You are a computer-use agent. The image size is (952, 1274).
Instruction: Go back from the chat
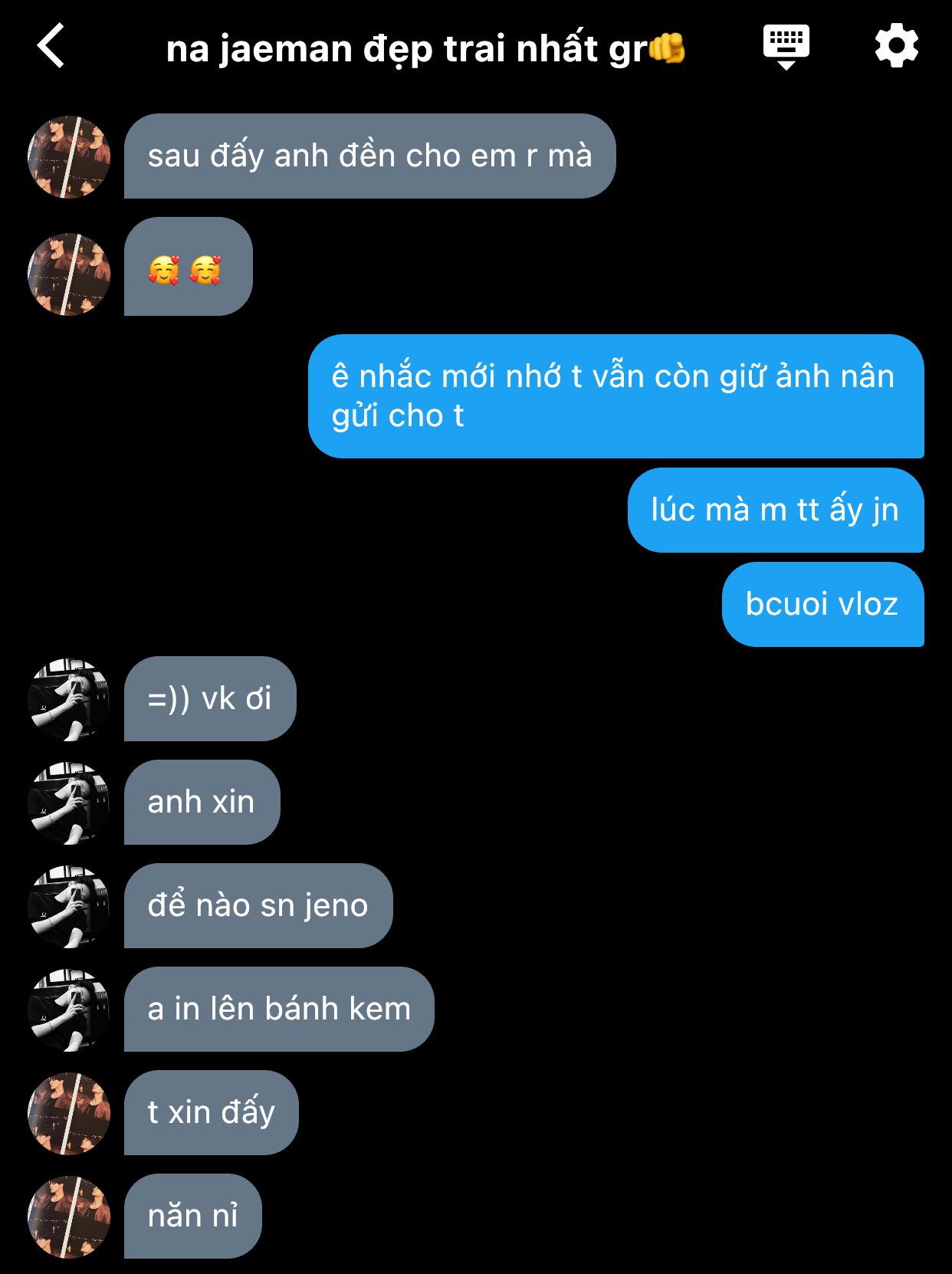click(51, 46)
